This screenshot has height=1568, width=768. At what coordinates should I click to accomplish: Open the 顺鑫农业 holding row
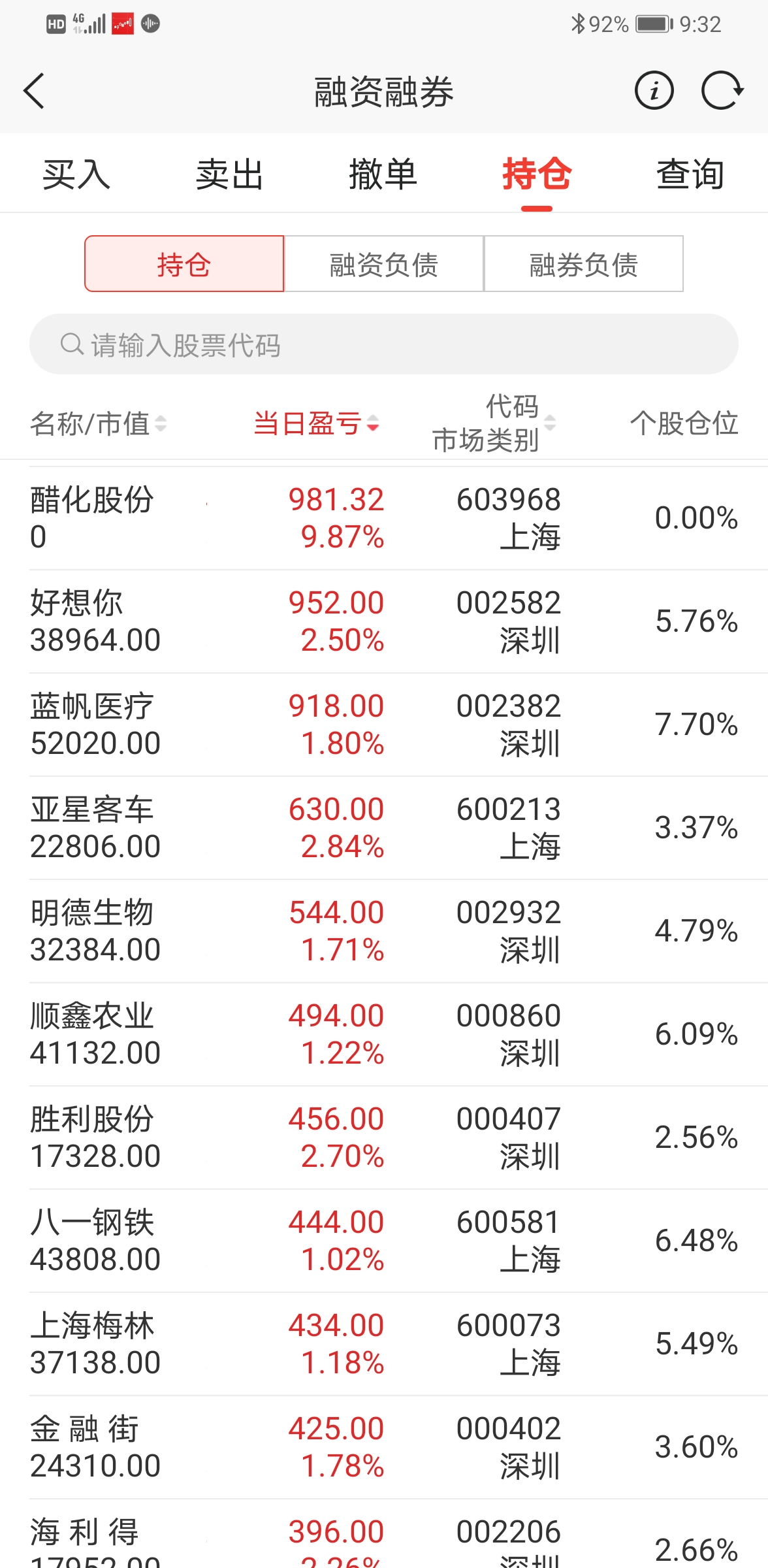(384, 1034)
